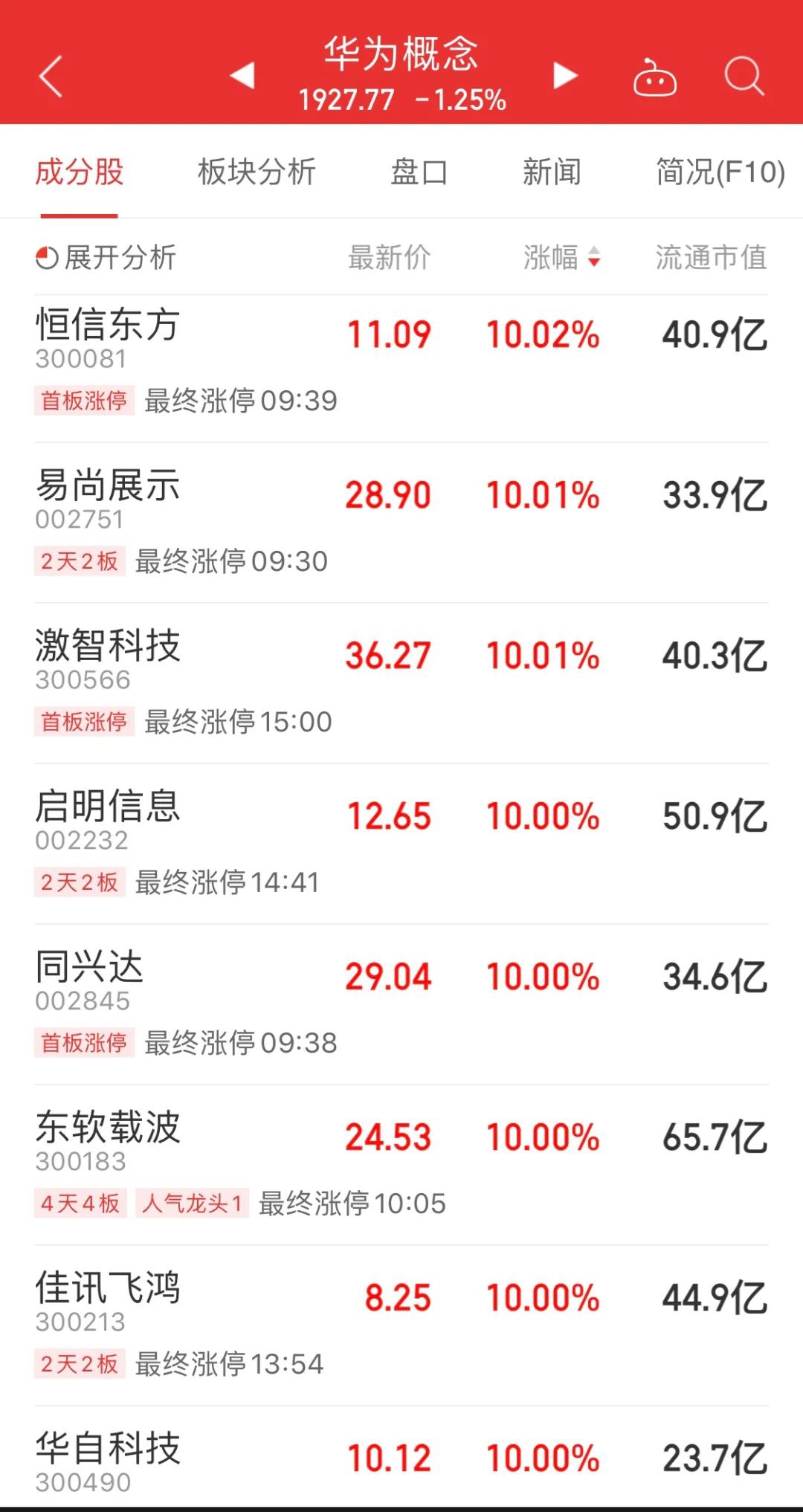The height and width of the screenshot is (1512, 803).
Task: Switch to the next sector with right triangle
Action: click(x=565, y=75)
